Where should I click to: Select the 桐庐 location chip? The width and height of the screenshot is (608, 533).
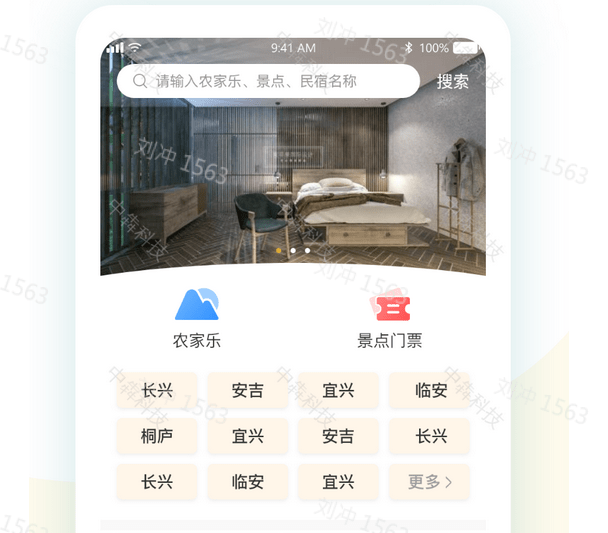click(157, 436)
